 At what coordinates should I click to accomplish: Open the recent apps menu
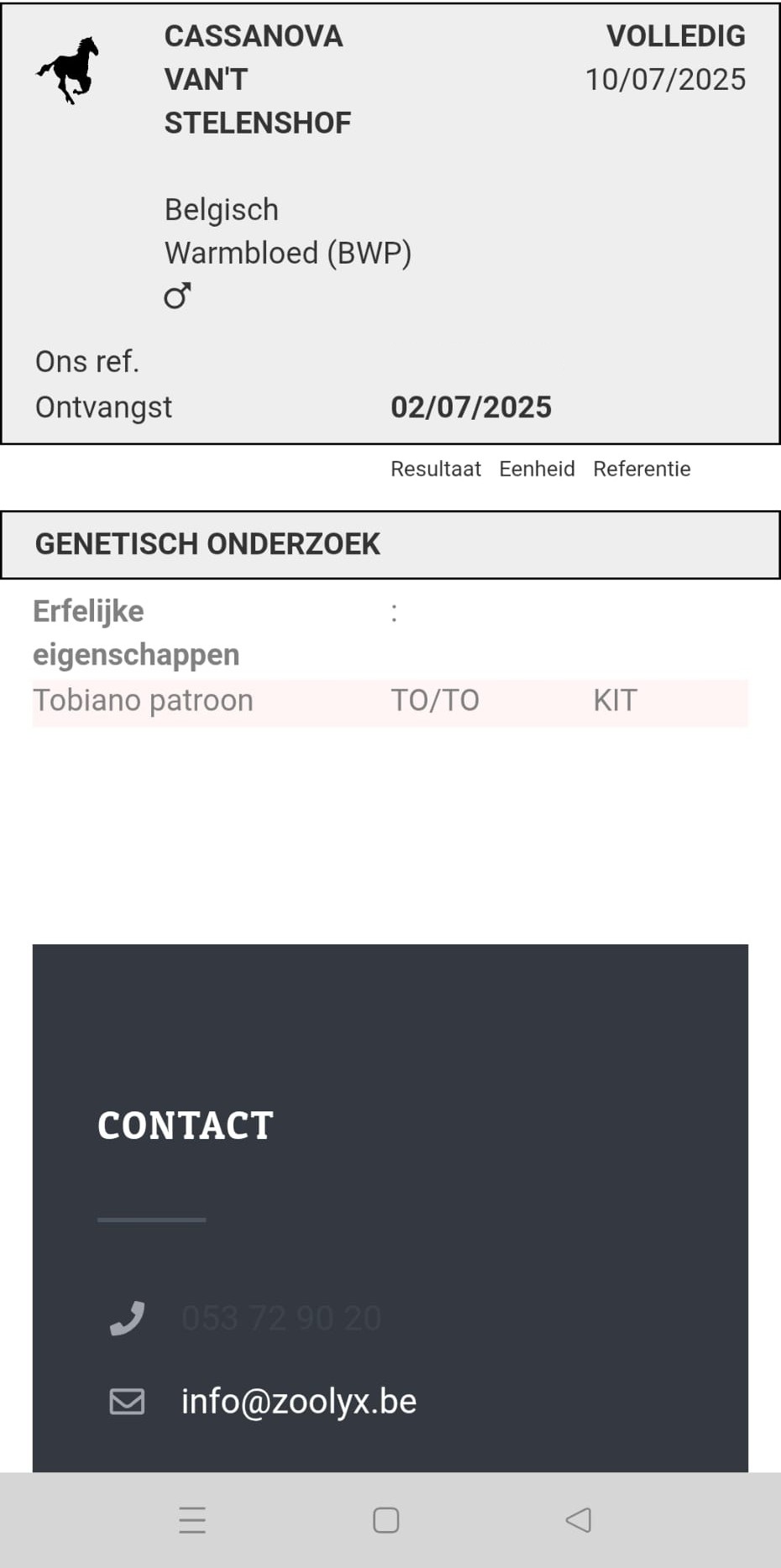192,1520
